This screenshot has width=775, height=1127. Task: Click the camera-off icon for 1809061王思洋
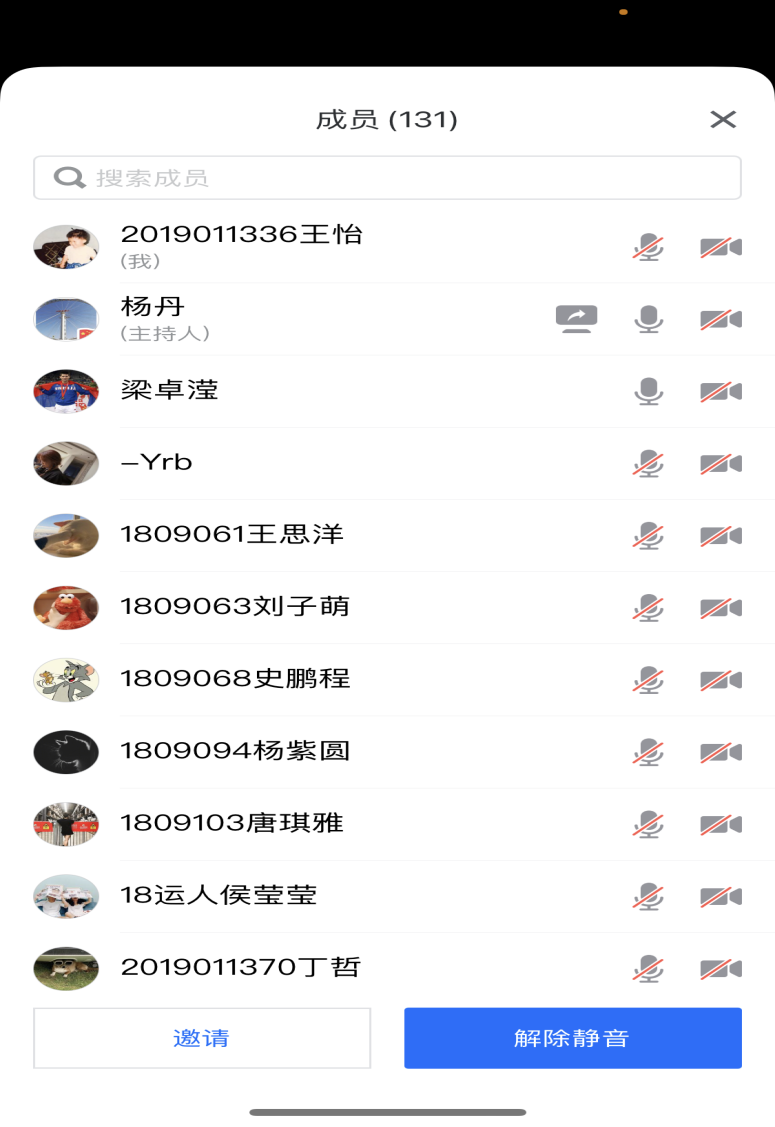click(721, 535)
